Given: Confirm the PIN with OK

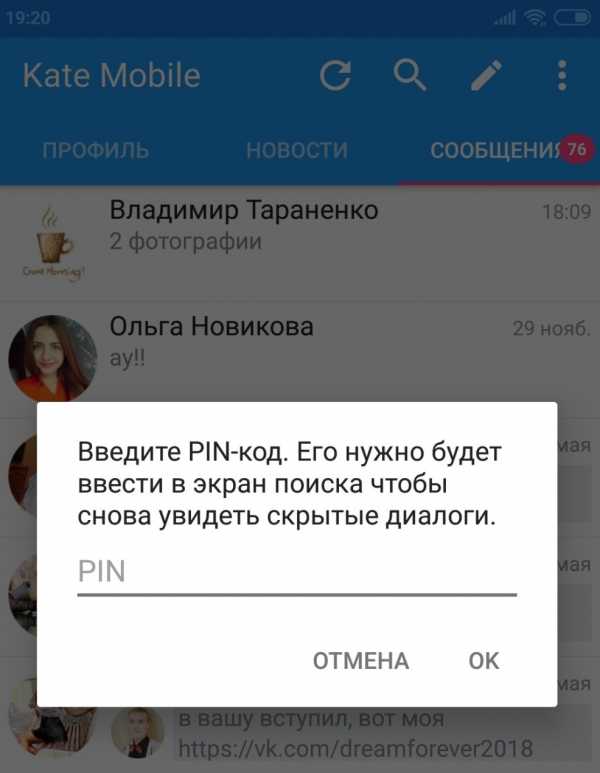Looking at the screenshot, I should click(484, 661).
